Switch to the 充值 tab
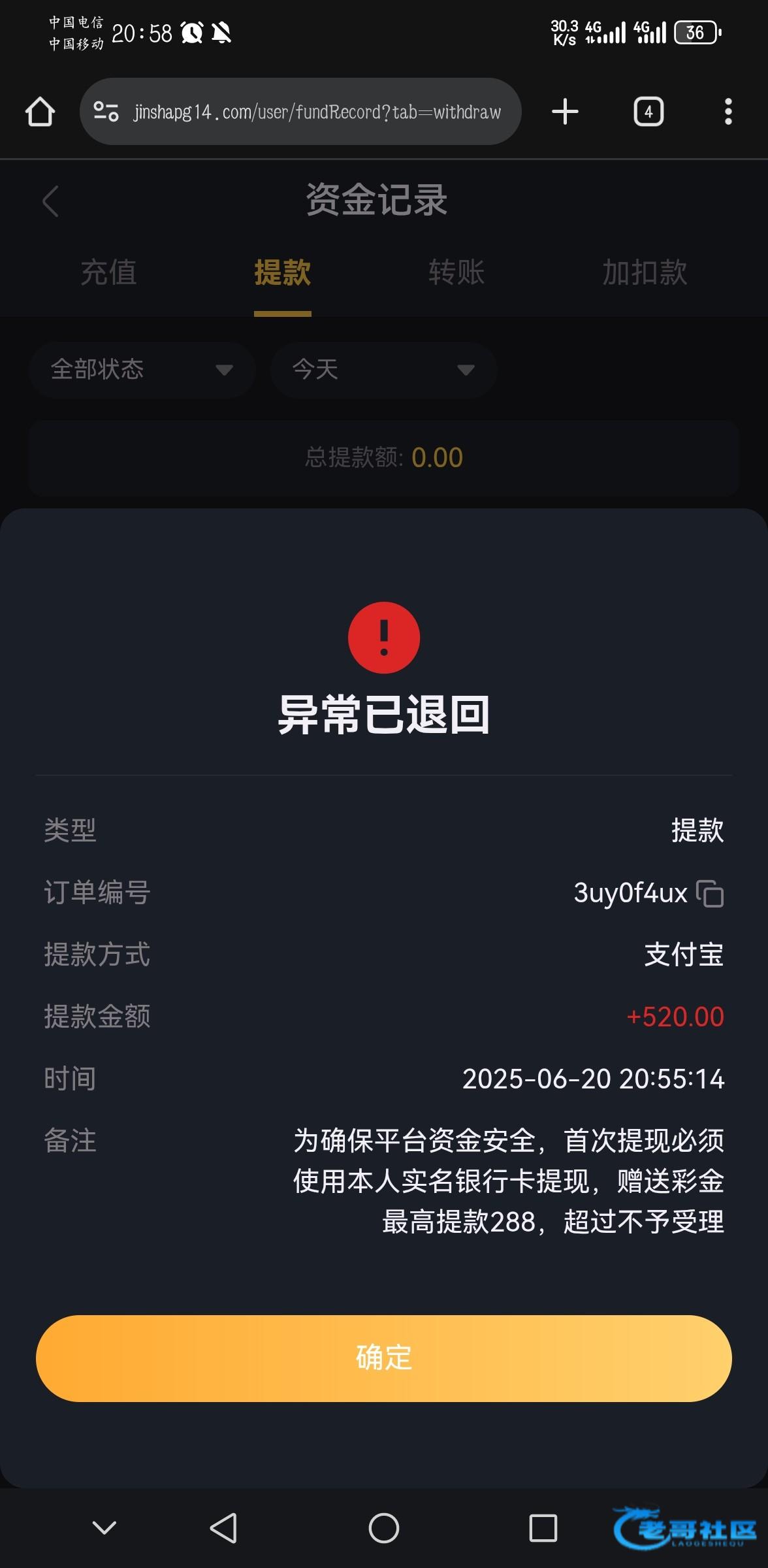768x1568 pixels. click(x=108, y=272)
